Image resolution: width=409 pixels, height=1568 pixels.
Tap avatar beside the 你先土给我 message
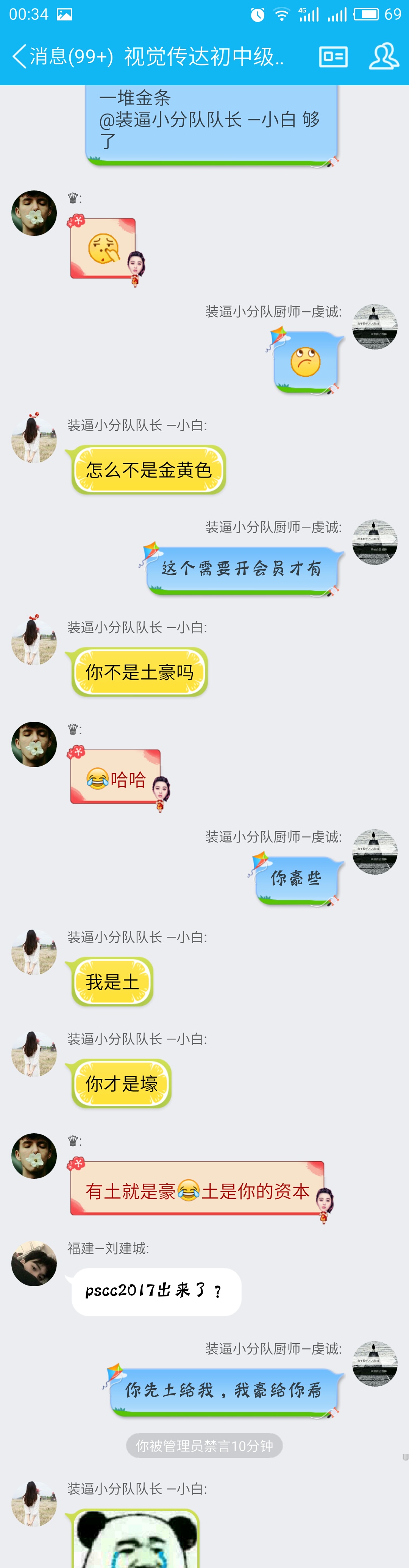click(374, 1363)
